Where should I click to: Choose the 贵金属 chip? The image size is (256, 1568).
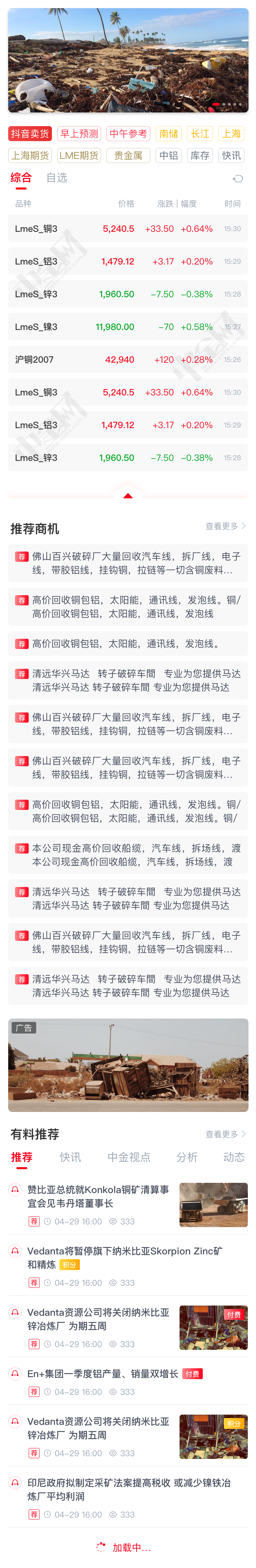(128, 156)
